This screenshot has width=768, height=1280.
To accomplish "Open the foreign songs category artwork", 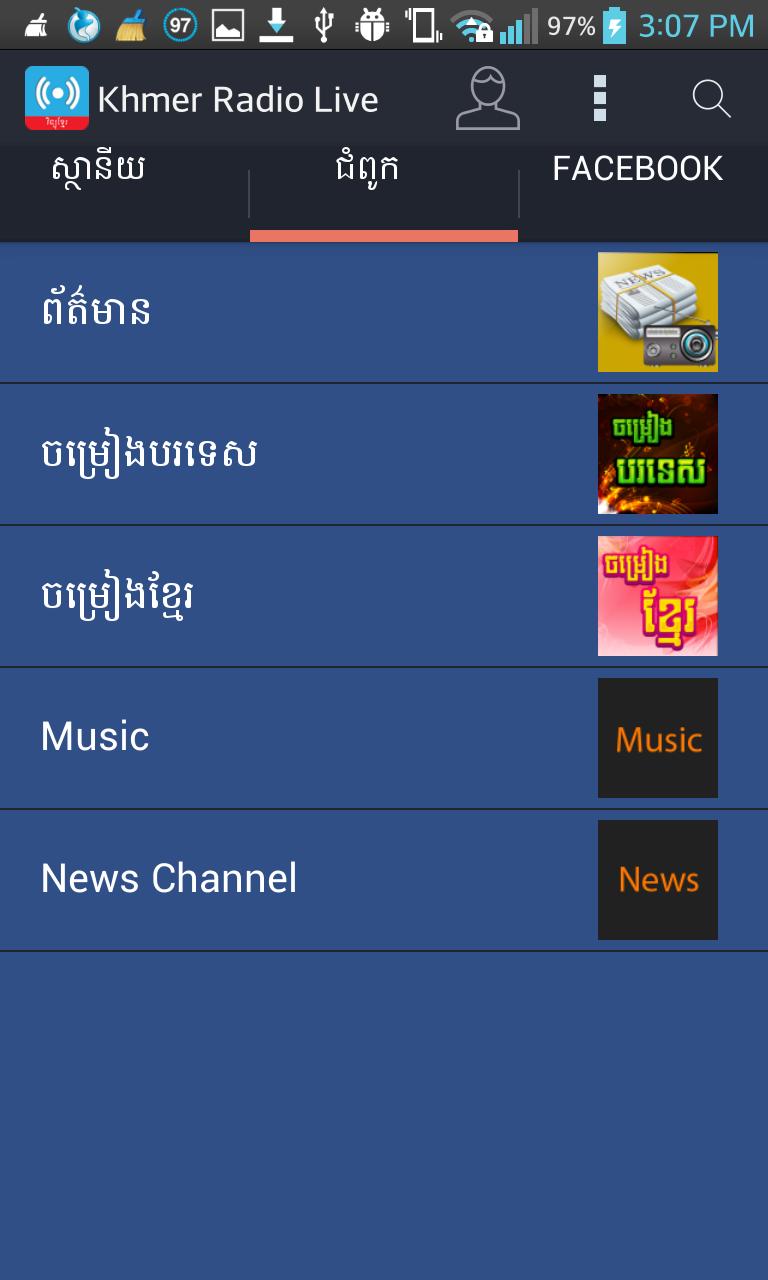I will tap(657, 453).
